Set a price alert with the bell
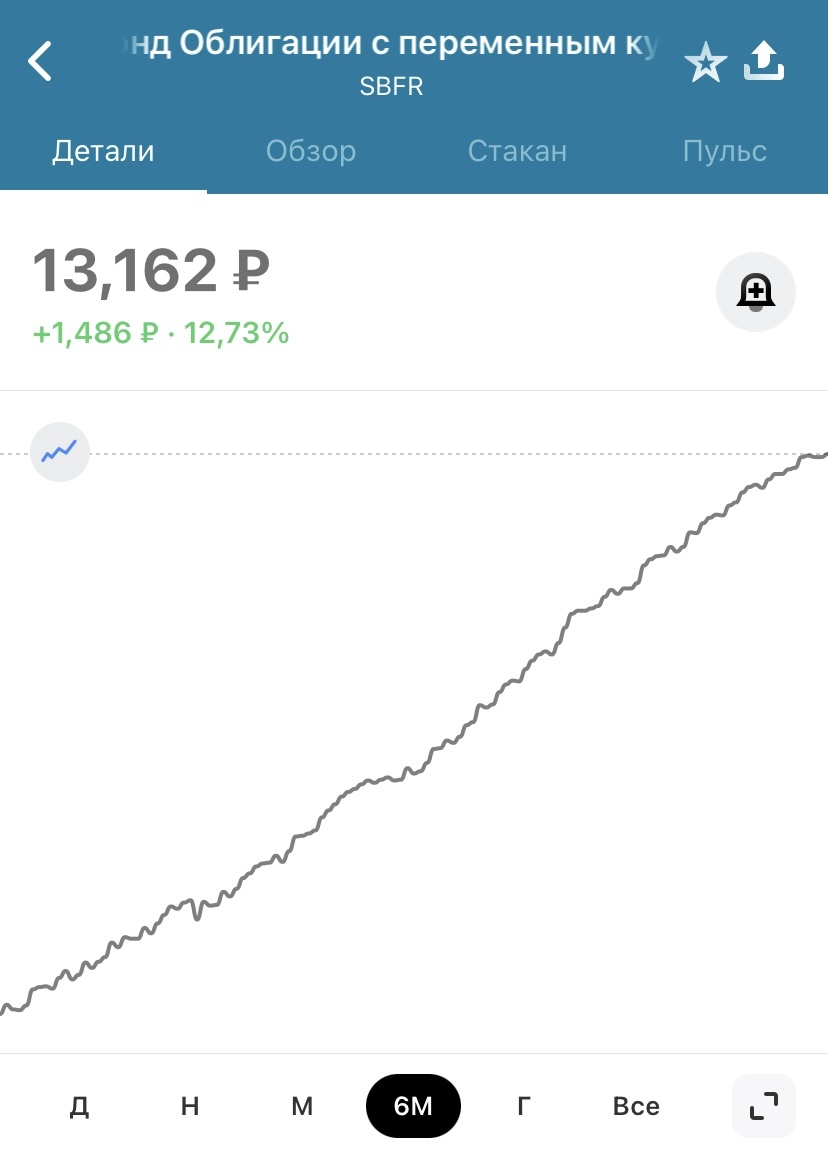The height and width of the screenshot is (1150, 828). click(x=756, y=292)
